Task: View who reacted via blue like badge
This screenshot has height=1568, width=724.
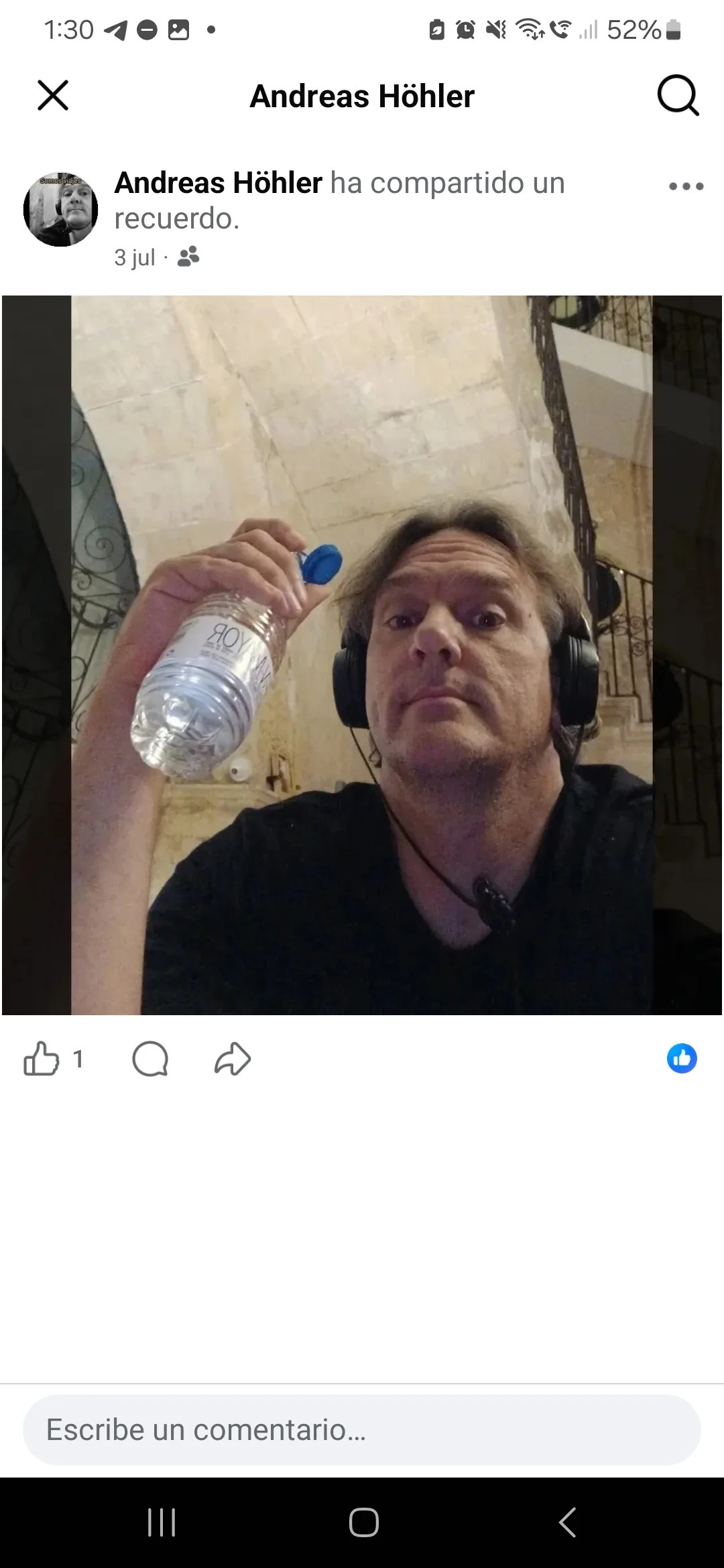Action: (682, 1059)
